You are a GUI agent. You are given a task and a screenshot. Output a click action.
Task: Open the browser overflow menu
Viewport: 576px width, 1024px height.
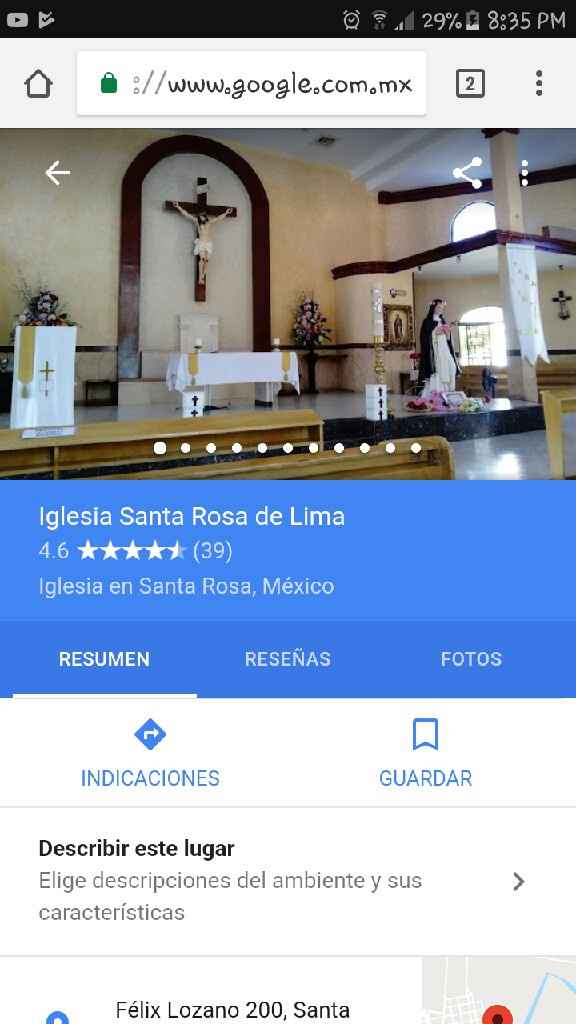coord(539,84)
